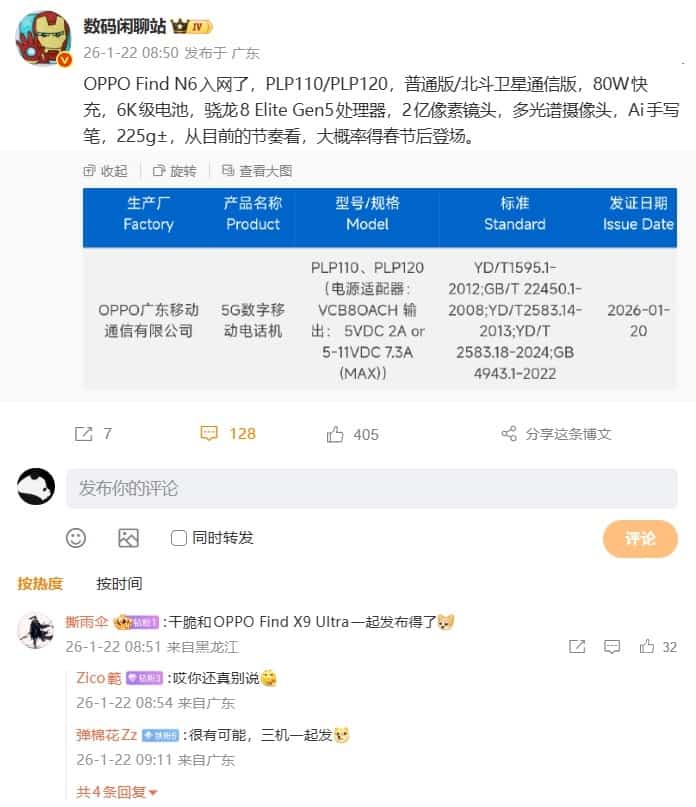Attach a picture to the comment
696x807 pixels.
pyautogui.click(x=128, y=538)
